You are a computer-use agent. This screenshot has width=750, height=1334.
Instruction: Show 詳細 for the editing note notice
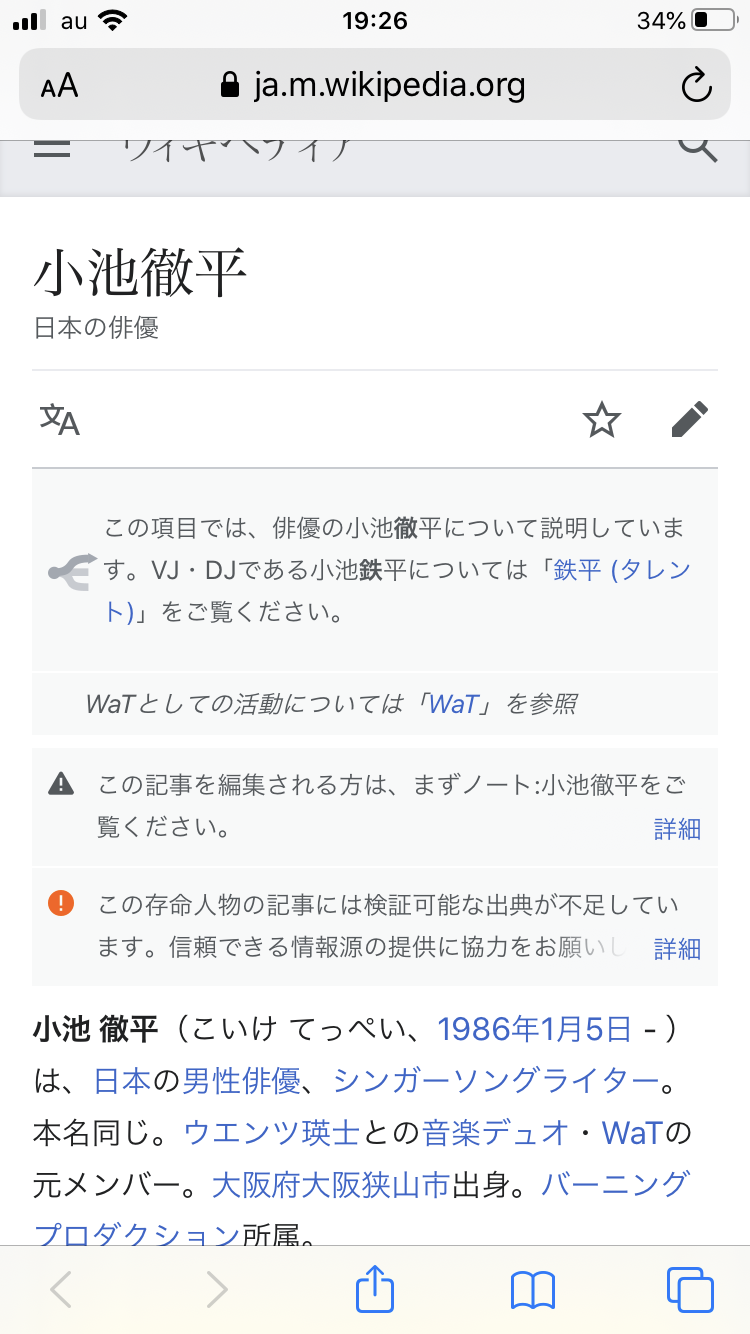[677, 828]
